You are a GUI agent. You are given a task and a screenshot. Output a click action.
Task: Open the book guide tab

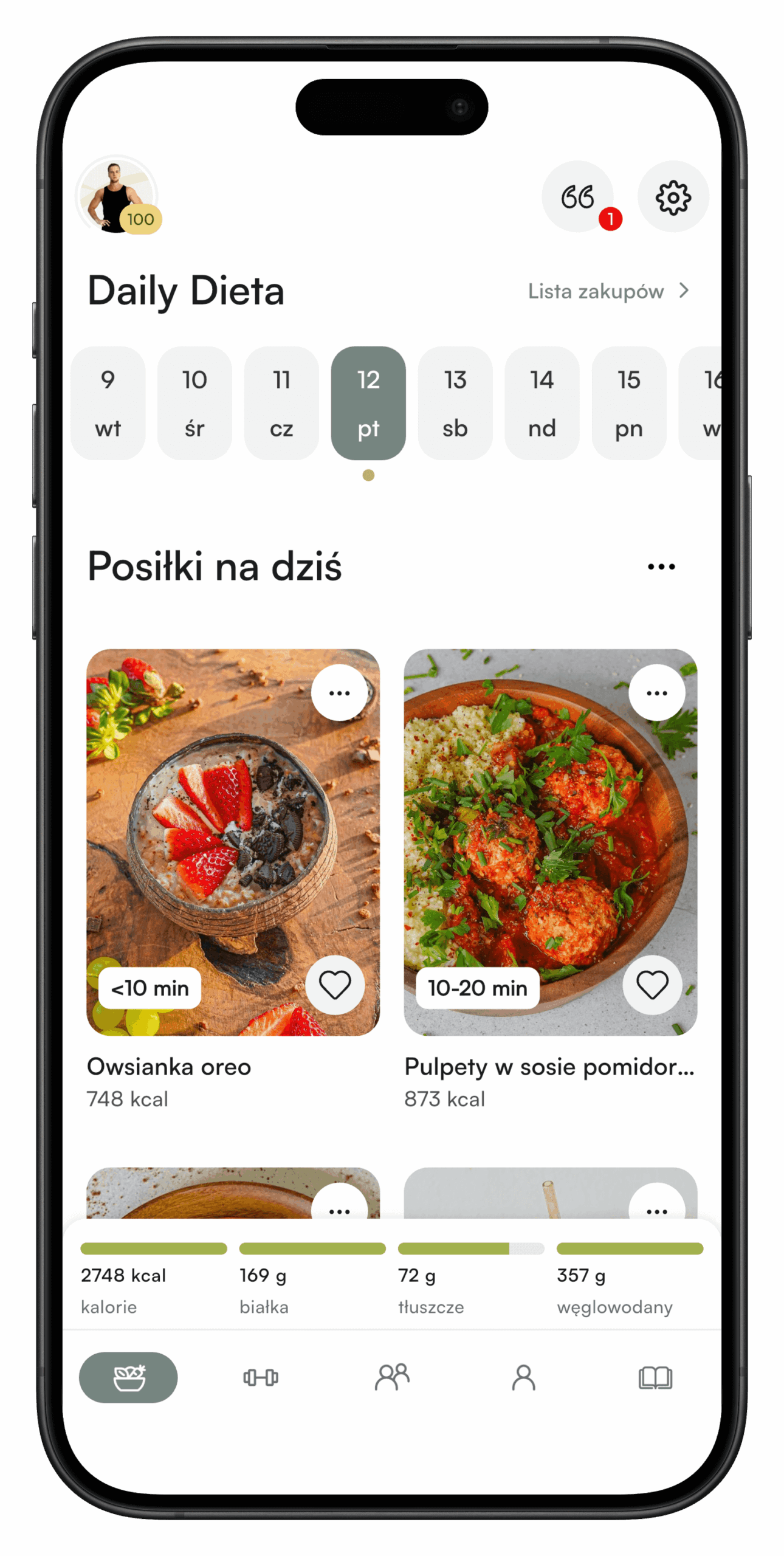coord(655,1377)
